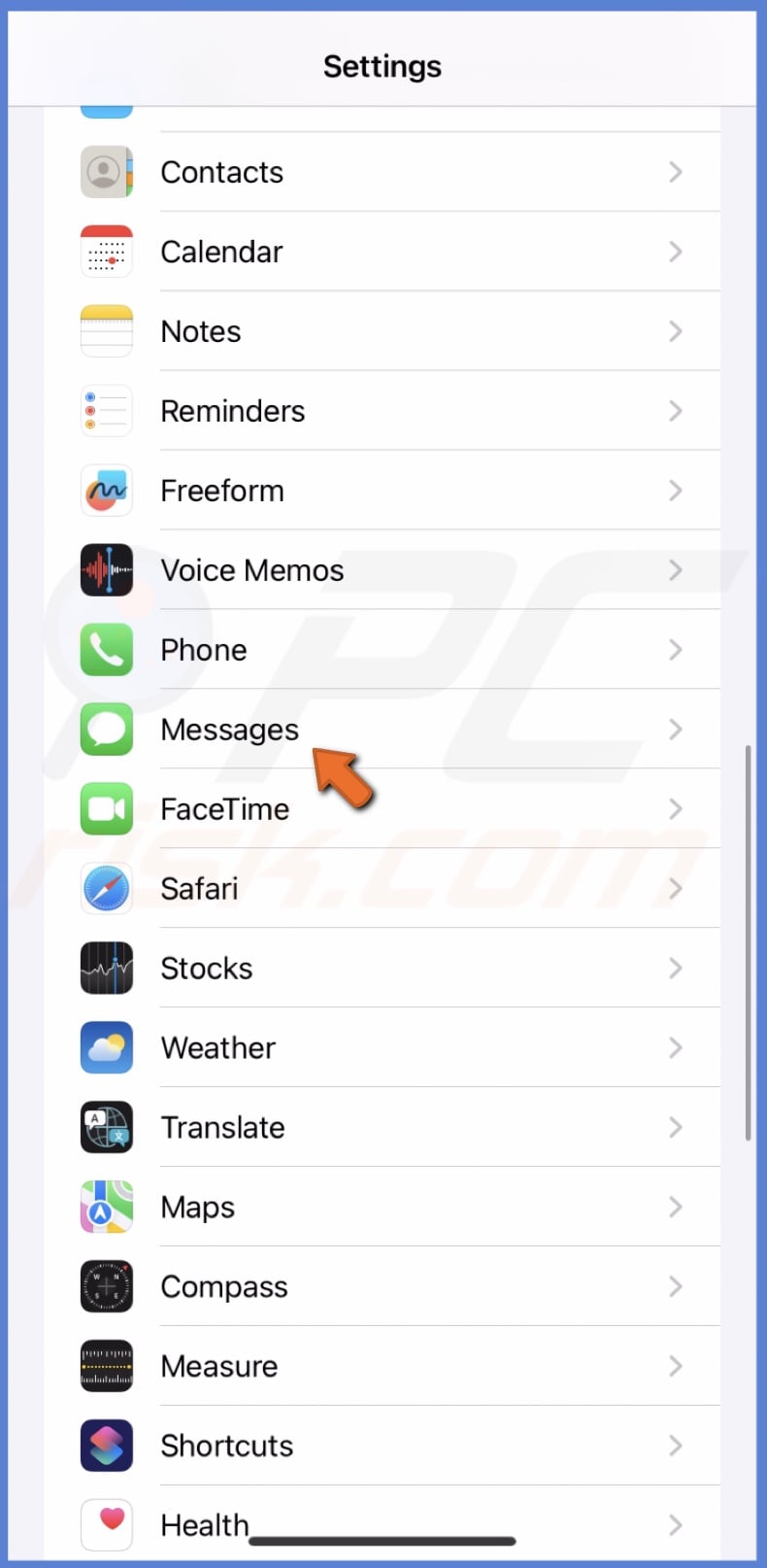Tap the Reminders app icon
This screenshot has width=767, height=1568.
click(x=106, y=411)
